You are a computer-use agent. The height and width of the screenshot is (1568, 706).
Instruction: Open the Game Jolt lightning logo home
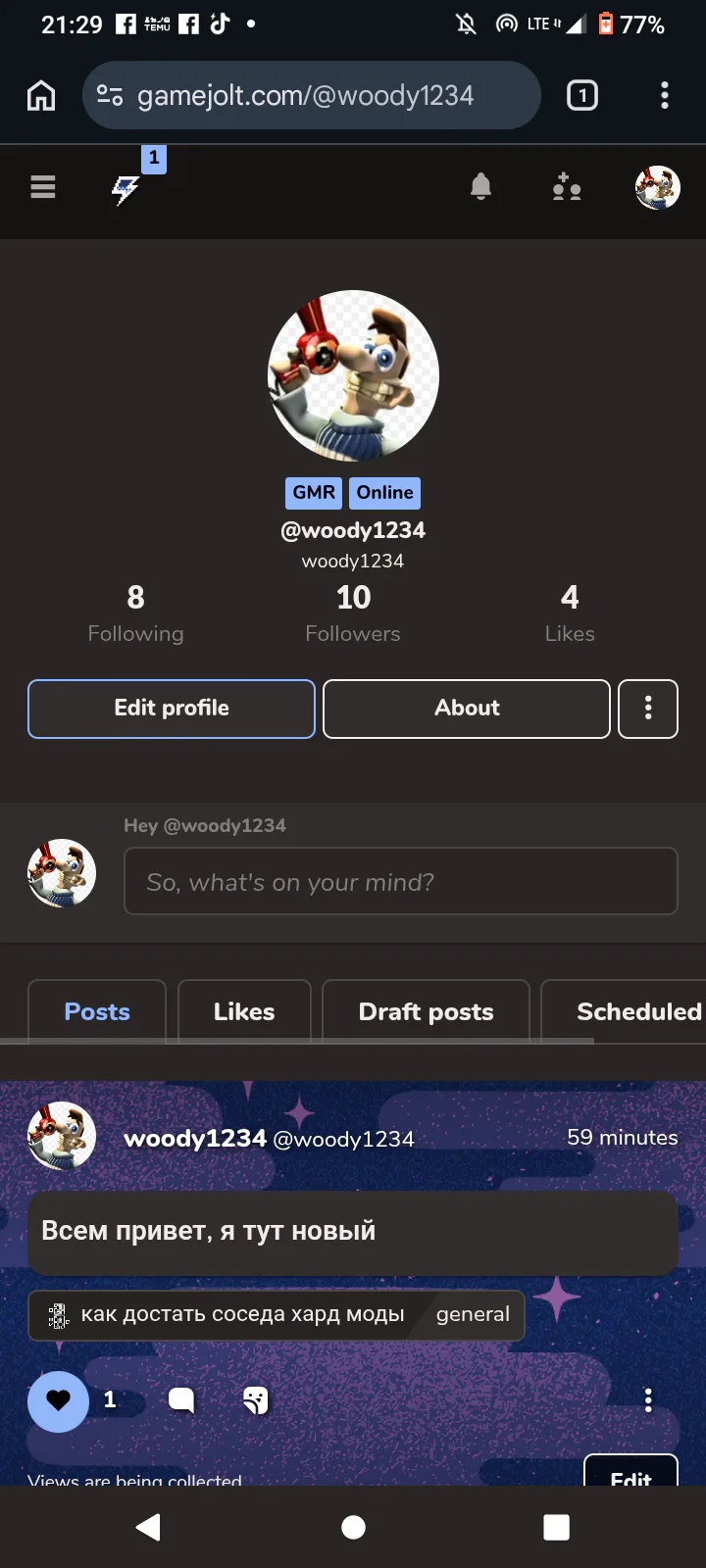[126, 188]
